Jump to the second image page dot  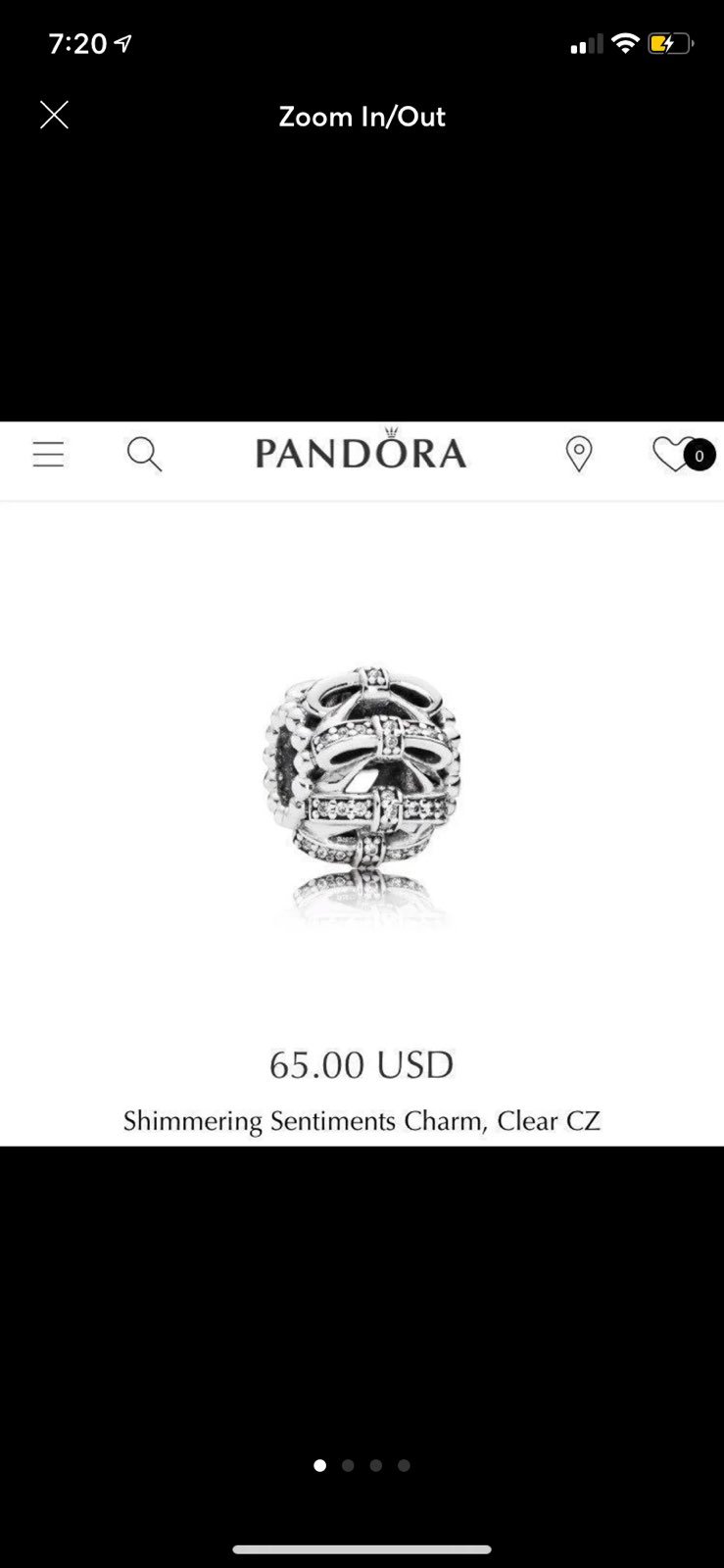point(348,1465)
